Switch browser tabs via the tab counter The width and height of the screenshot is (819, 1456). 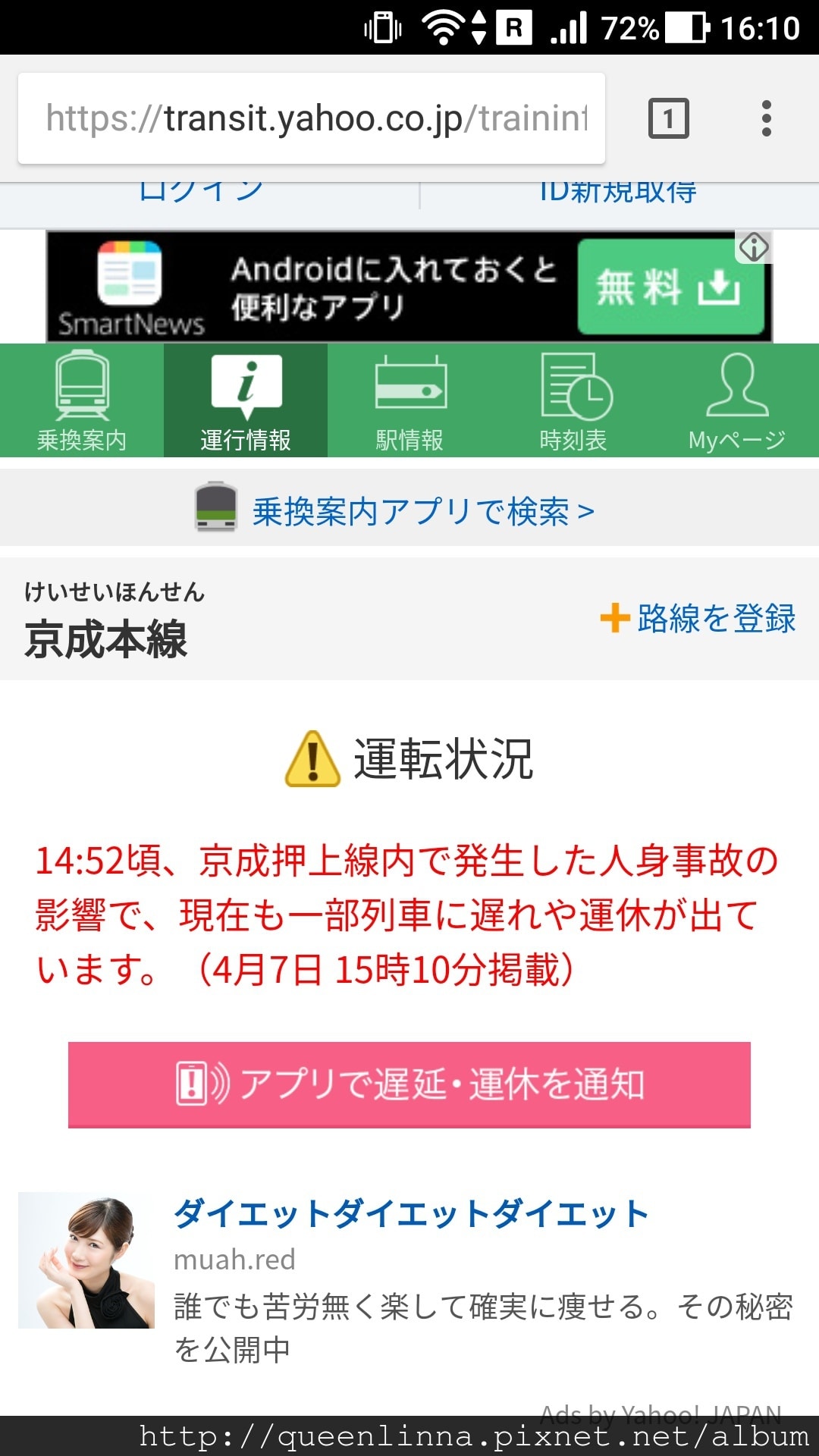667,118
